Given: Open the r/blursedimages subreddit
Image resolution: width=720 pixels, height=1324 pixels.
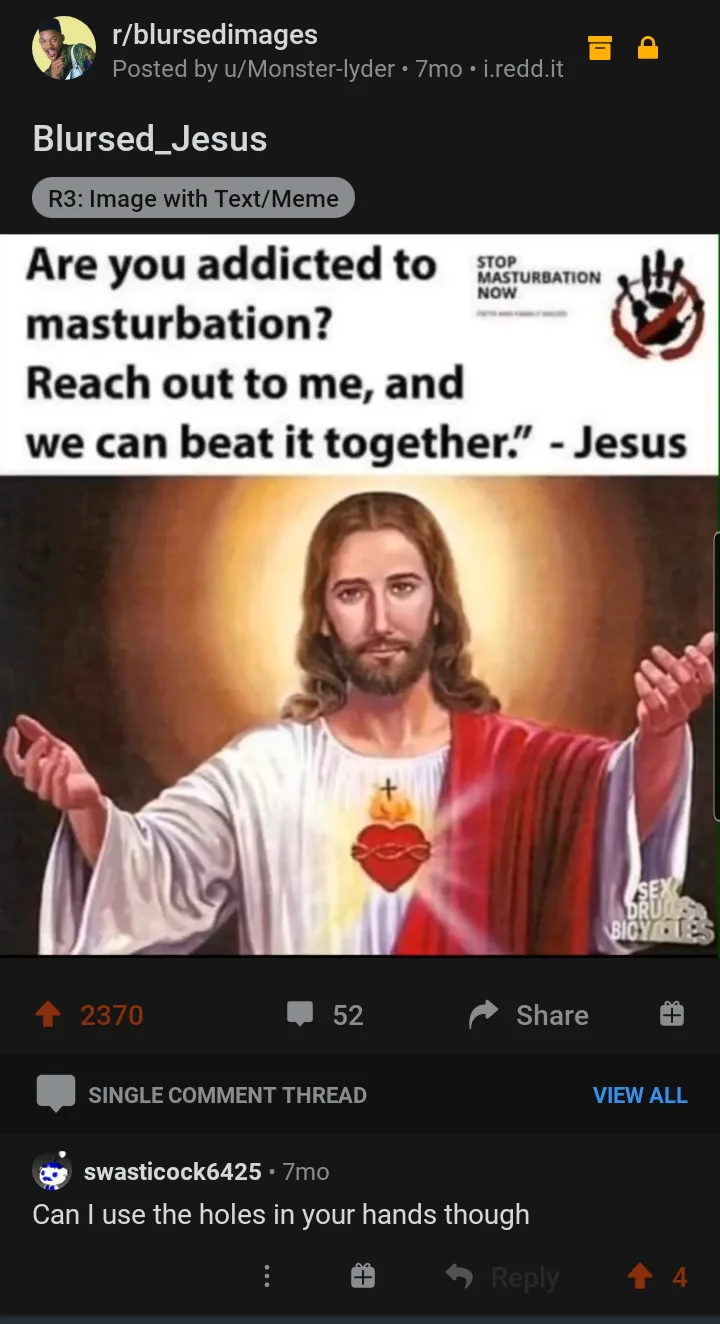Looking at the screenshot, I should [x=214, y=35].
